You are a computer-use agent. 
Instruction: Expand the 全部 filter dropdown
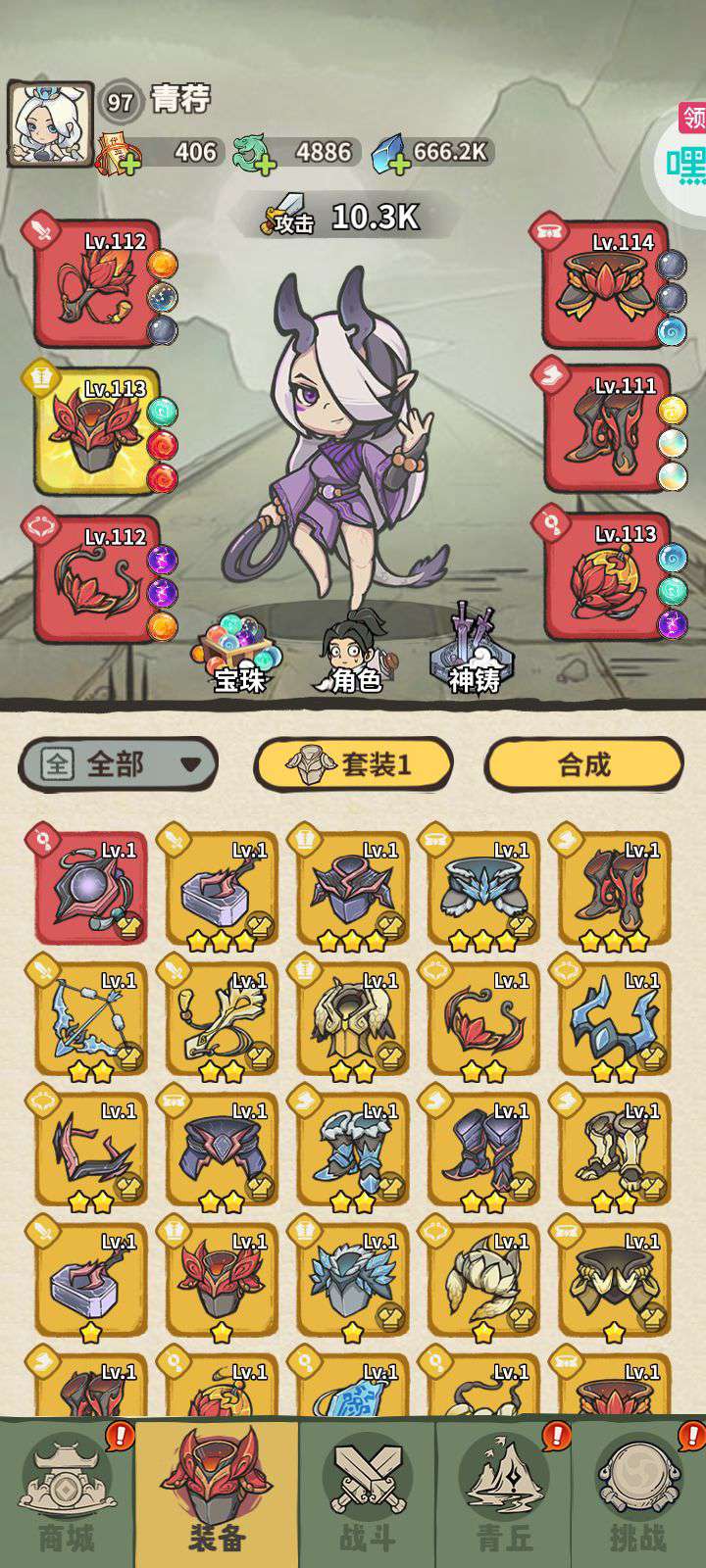[x=118, y=763]
